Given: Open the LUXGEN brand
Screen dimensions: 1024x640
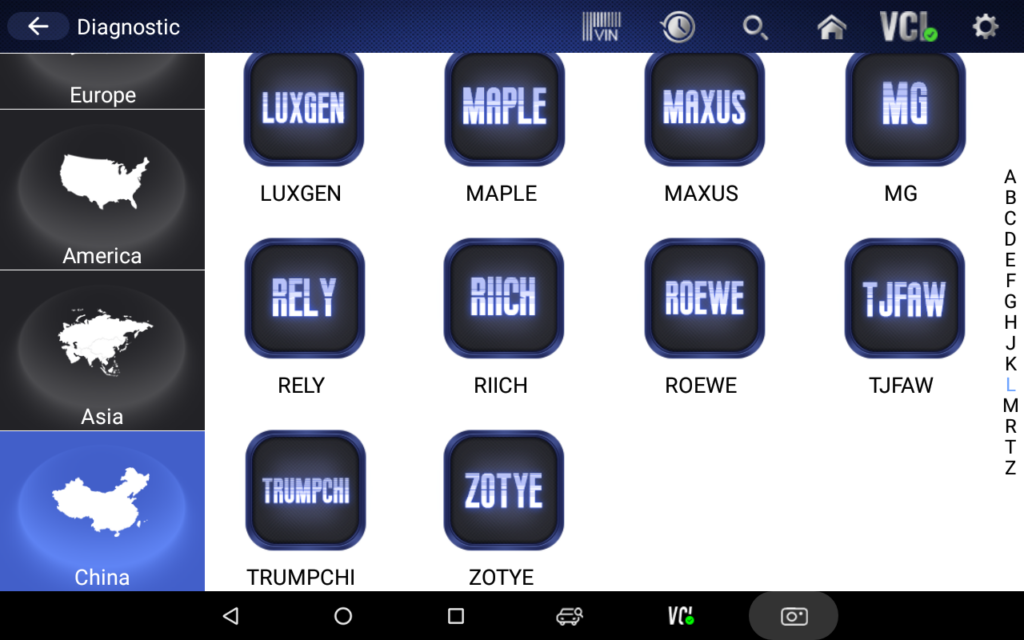Looking at the screenshot, I should (x=304, y=108).
